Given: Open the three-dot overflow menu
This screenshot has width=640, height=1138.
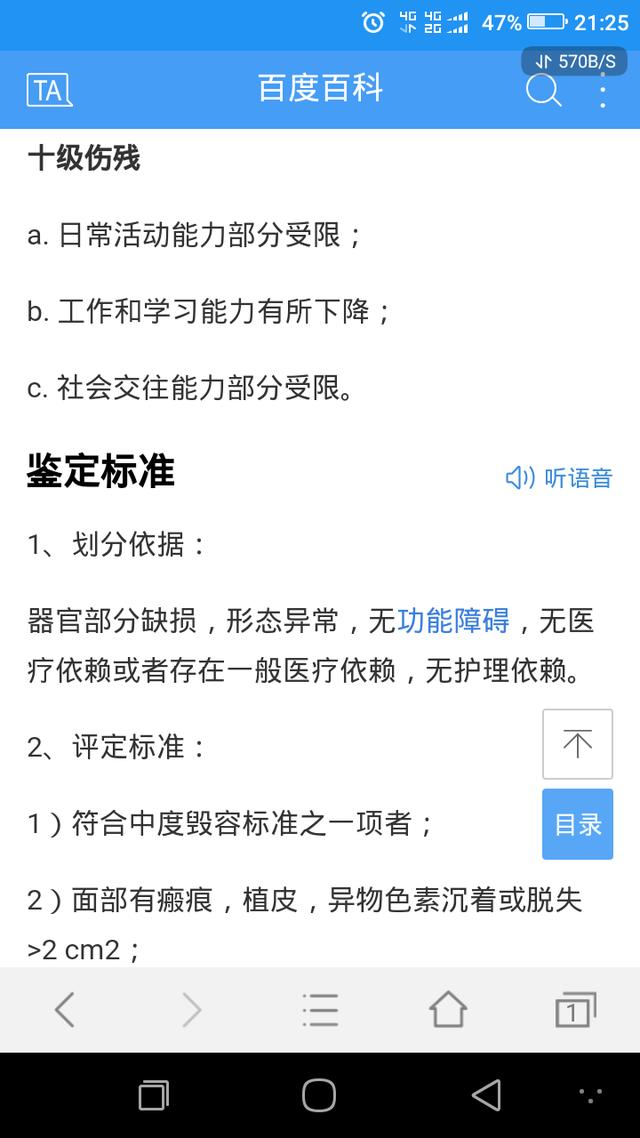Looking at the screenshot, I should [602, 90].
